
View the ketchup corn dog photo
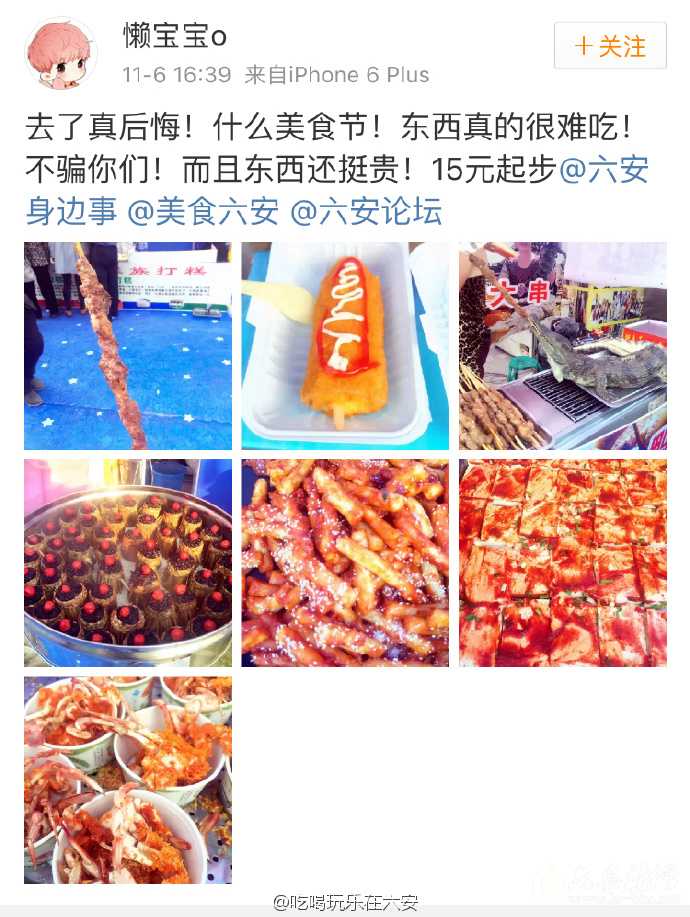(x=345, y=346)
